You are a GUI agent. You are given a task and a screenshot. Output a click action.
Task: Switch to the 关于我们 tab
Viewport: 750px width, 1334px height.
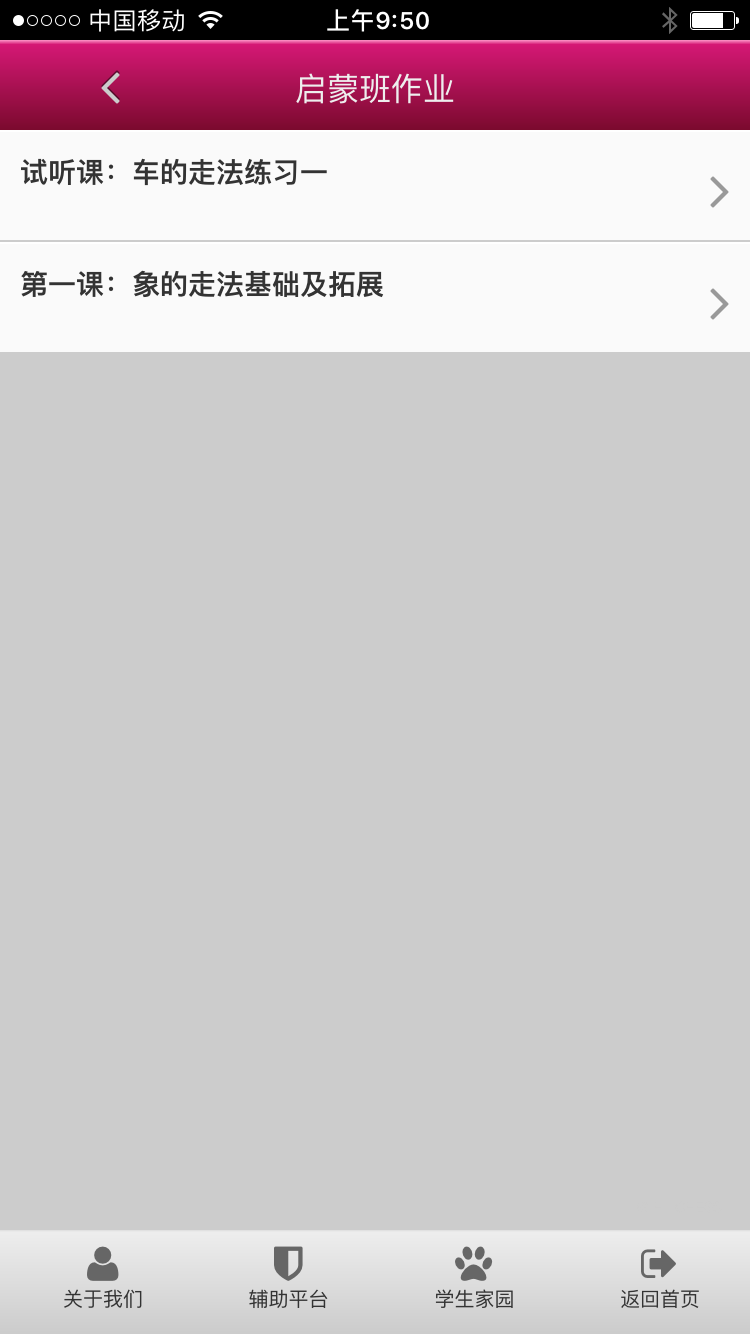tap(102, 1279)
